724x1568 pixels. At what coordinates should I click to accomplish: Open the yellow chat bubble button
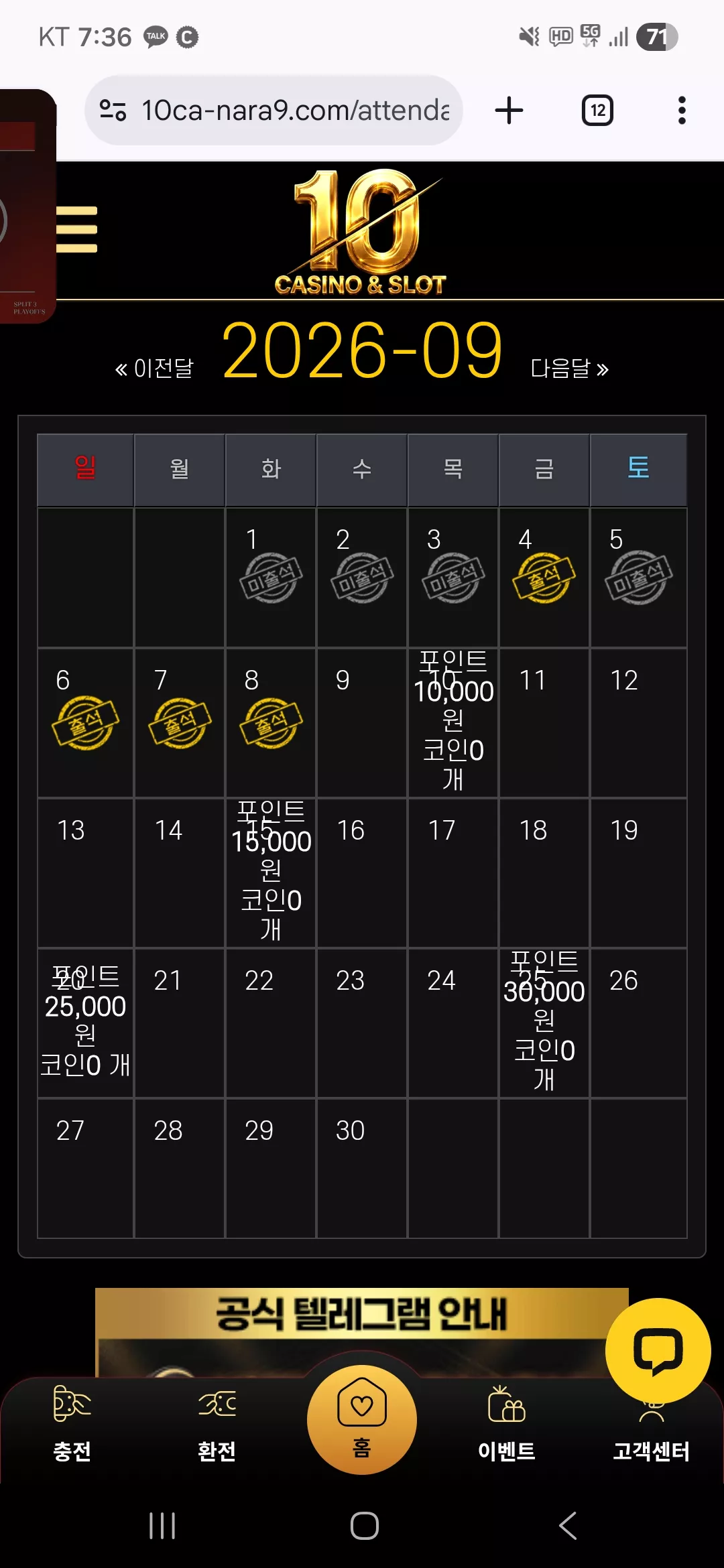[x=658, y=1350]
